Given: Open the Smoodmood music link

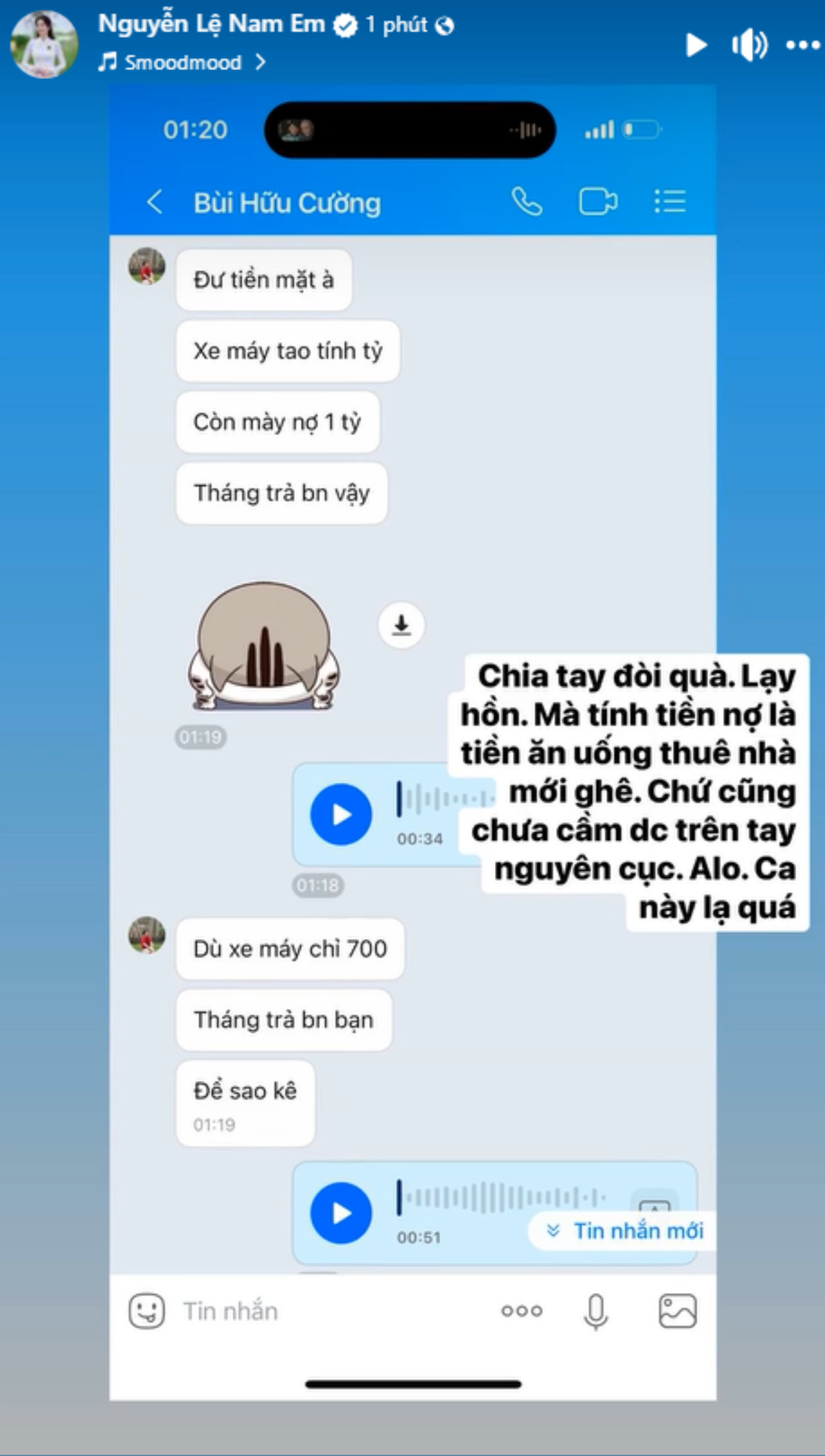Looking at the screenshot, I should pos(182,63).
